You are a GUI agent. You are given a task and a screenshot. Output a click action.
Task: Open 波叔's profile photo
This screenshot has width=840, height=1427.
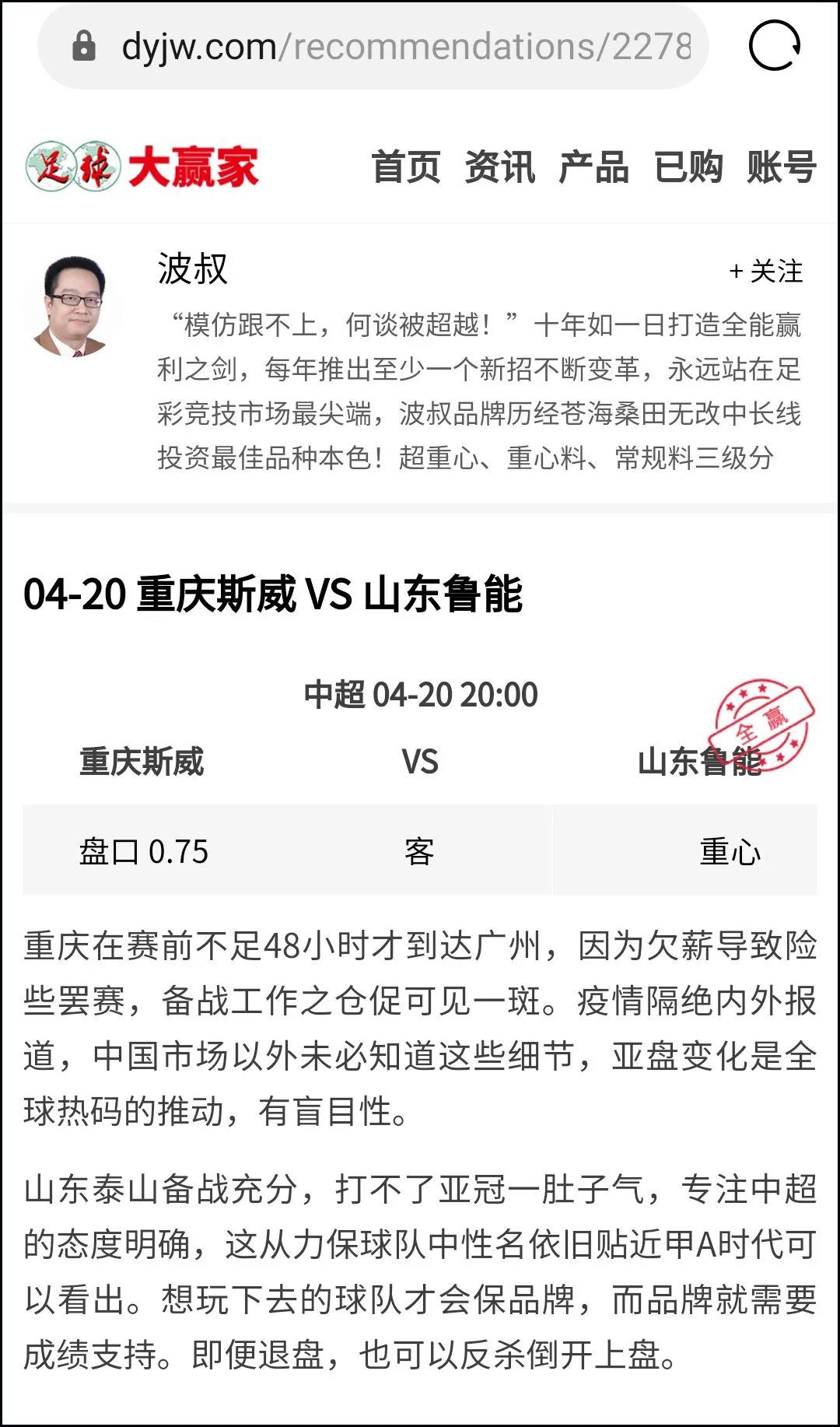74,307
